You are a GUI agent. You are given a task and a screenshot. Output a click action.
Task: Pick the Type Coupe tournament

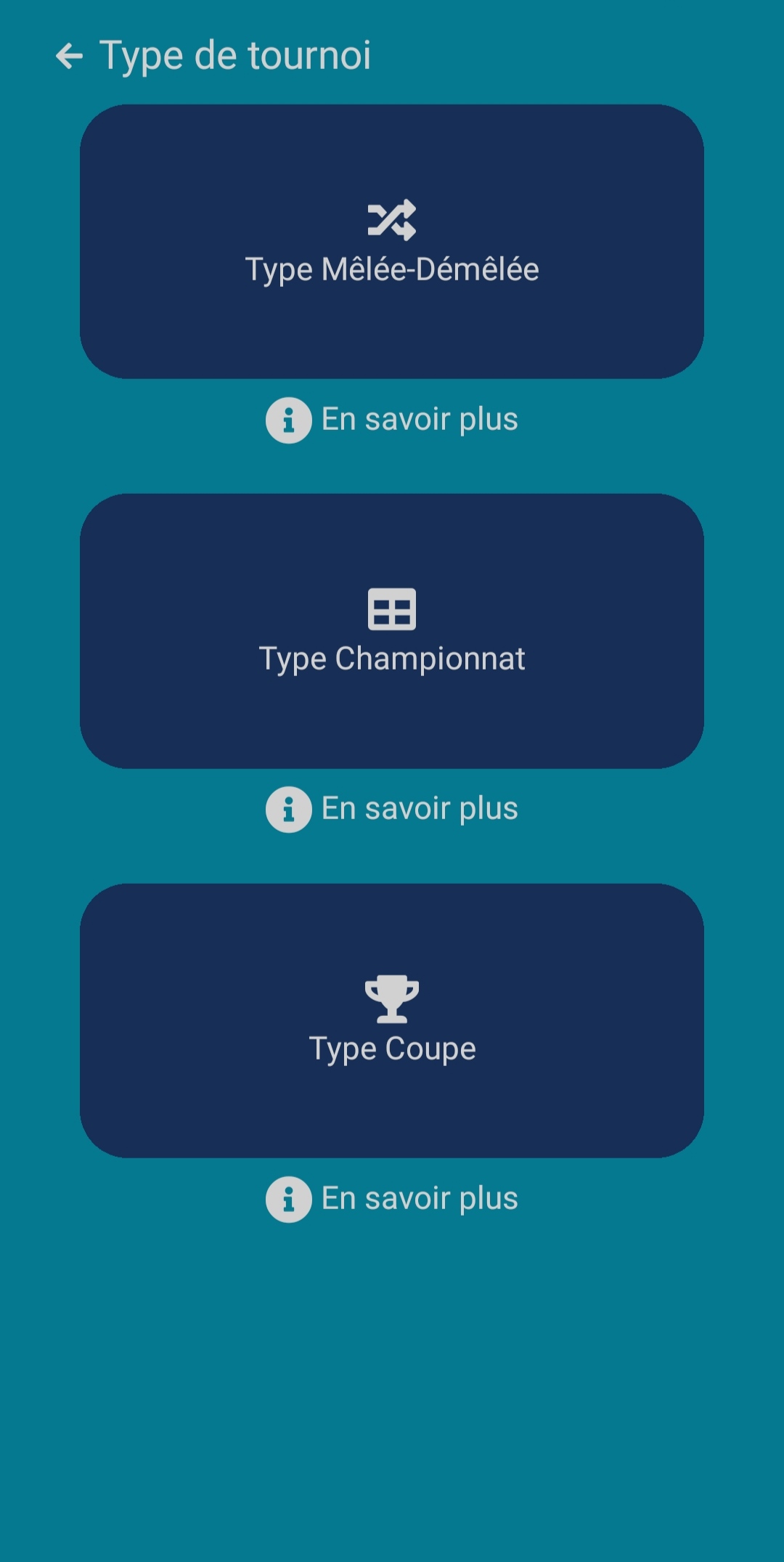click(x=392, y=1021)
